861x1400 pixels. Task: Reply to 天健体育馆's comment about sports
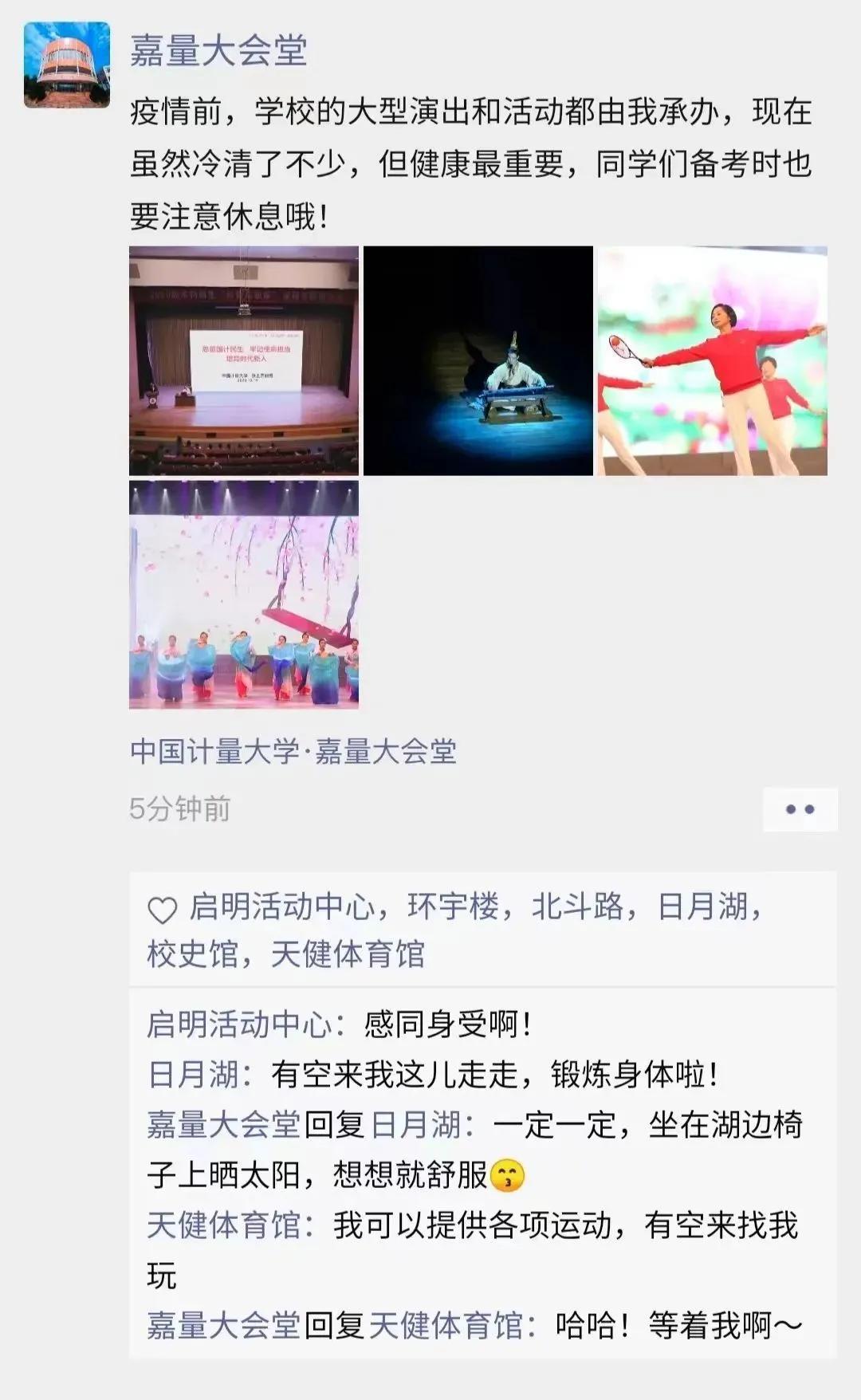[558, 1225]
